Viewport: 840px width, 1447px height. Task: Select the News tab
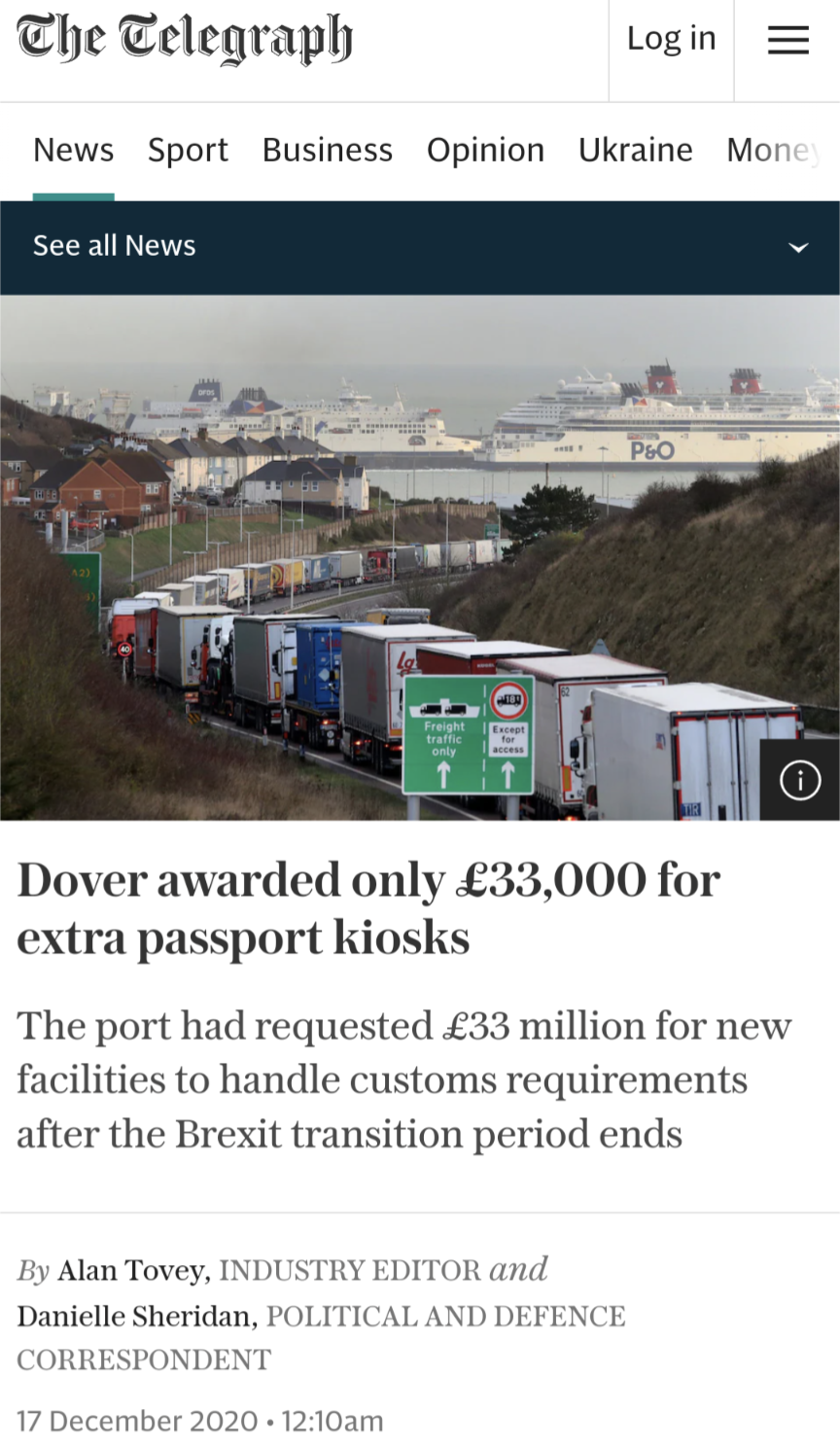pos(73,151)
